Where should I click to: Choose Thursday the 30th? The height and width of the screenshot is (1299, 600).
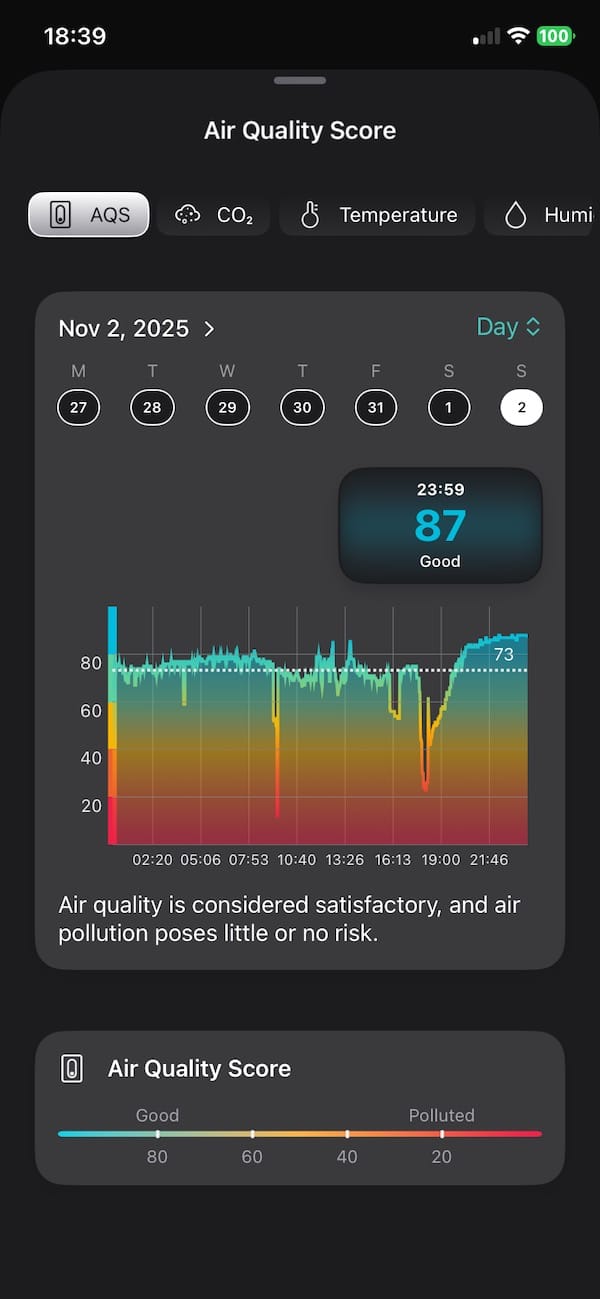pyautogui.click(x=302, y=407)
